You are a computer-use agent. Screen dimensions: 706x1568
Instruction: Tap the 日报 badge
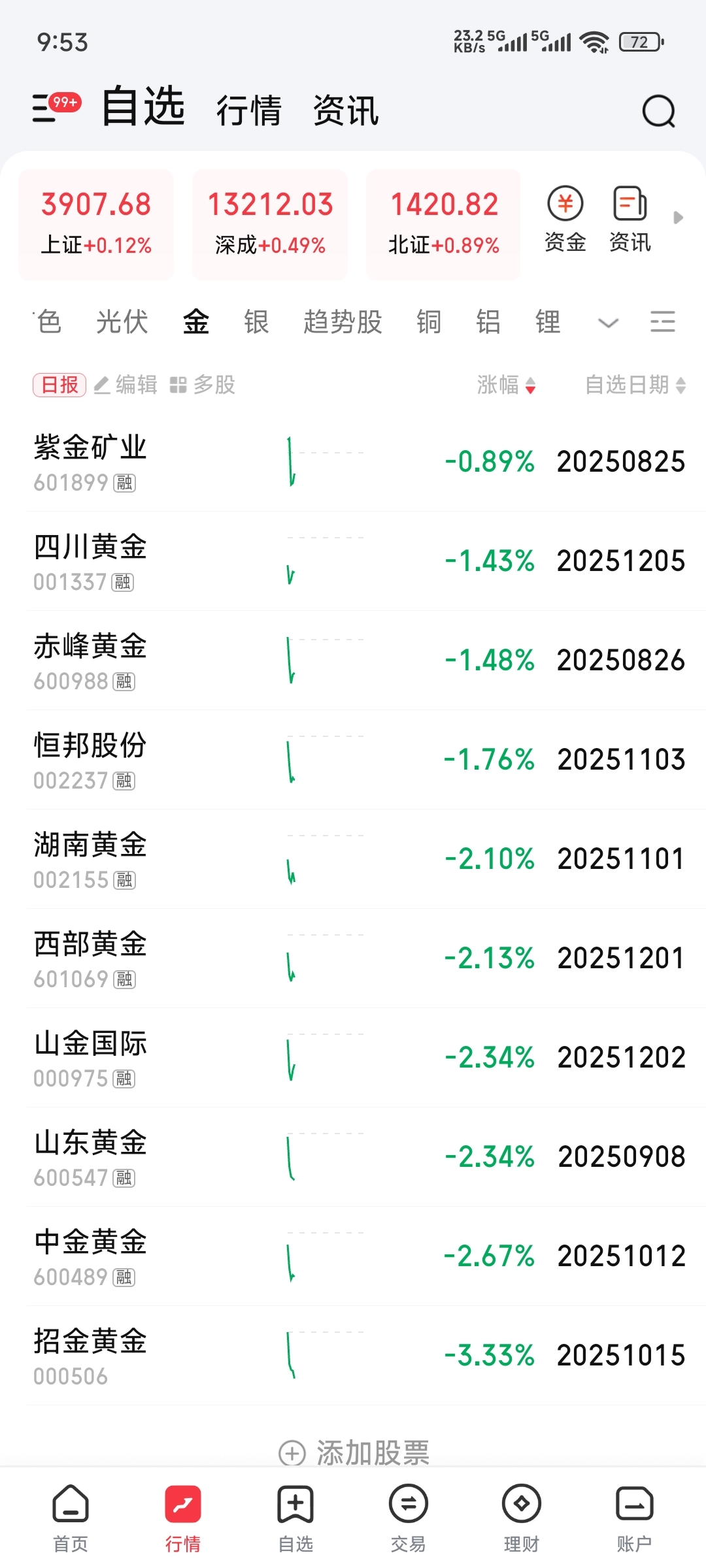[59, 385]
